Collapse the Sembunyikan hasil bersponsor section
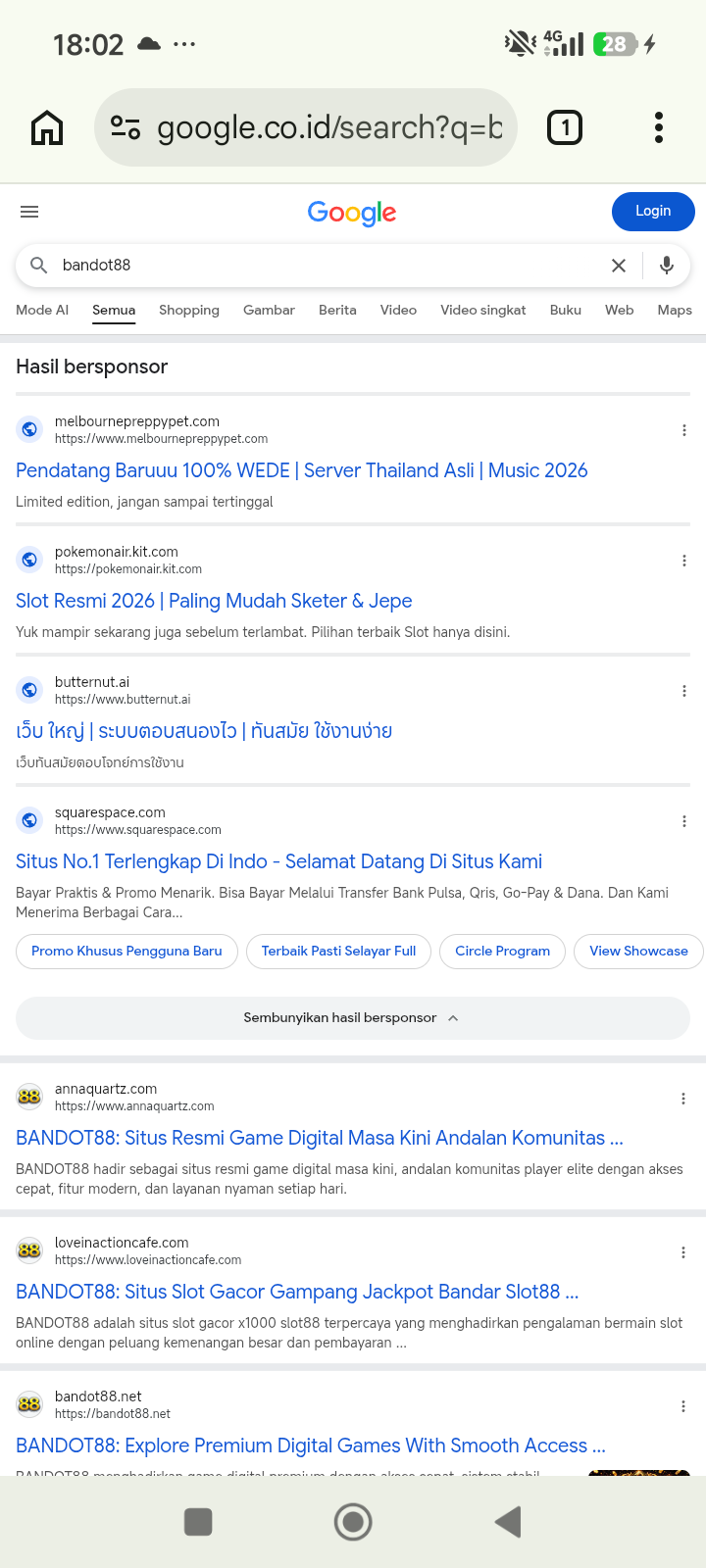The height and width of the screenshot is (1568, 706). pos(353,1018)
